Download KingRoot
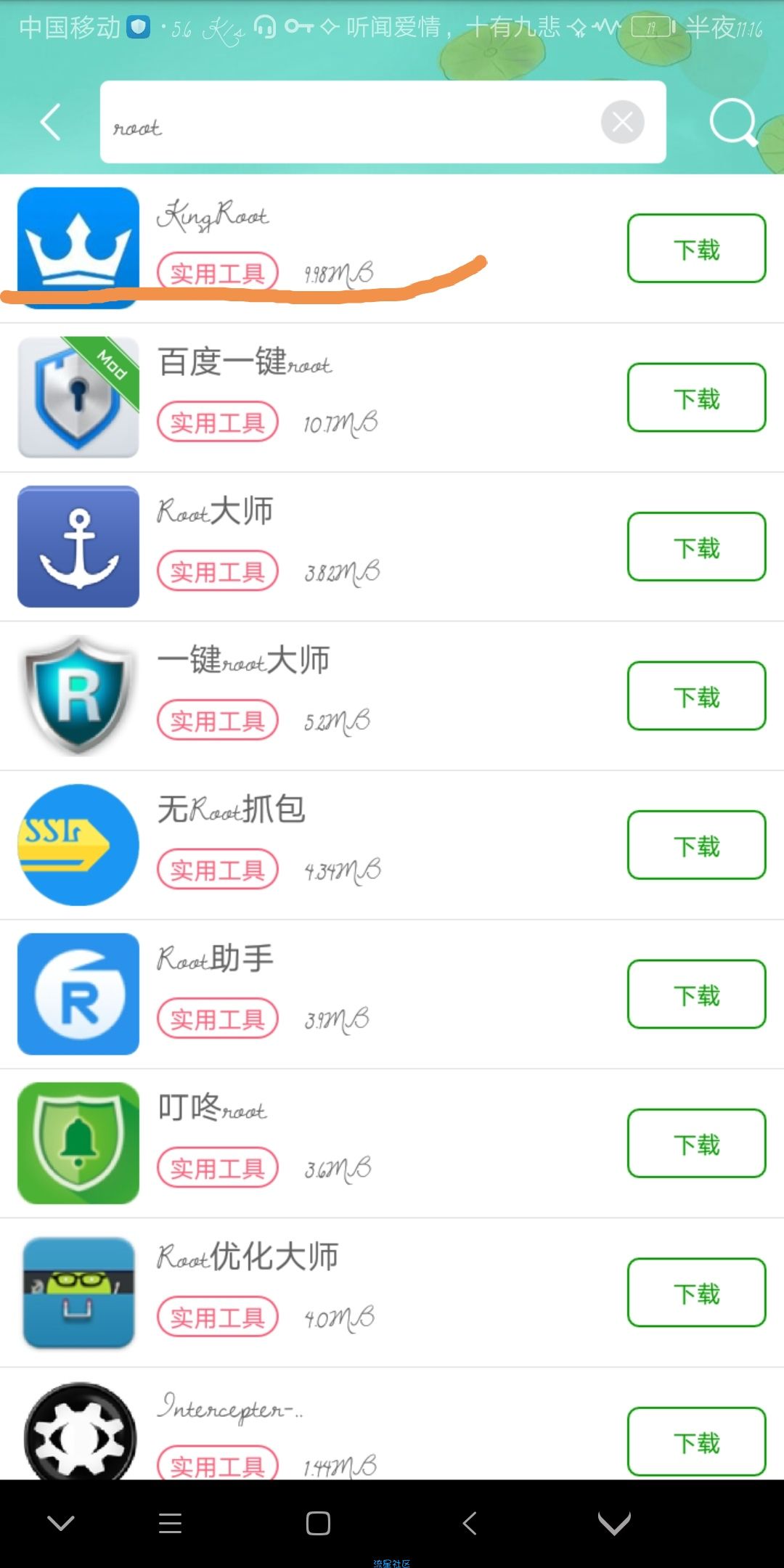 [696, 248]
